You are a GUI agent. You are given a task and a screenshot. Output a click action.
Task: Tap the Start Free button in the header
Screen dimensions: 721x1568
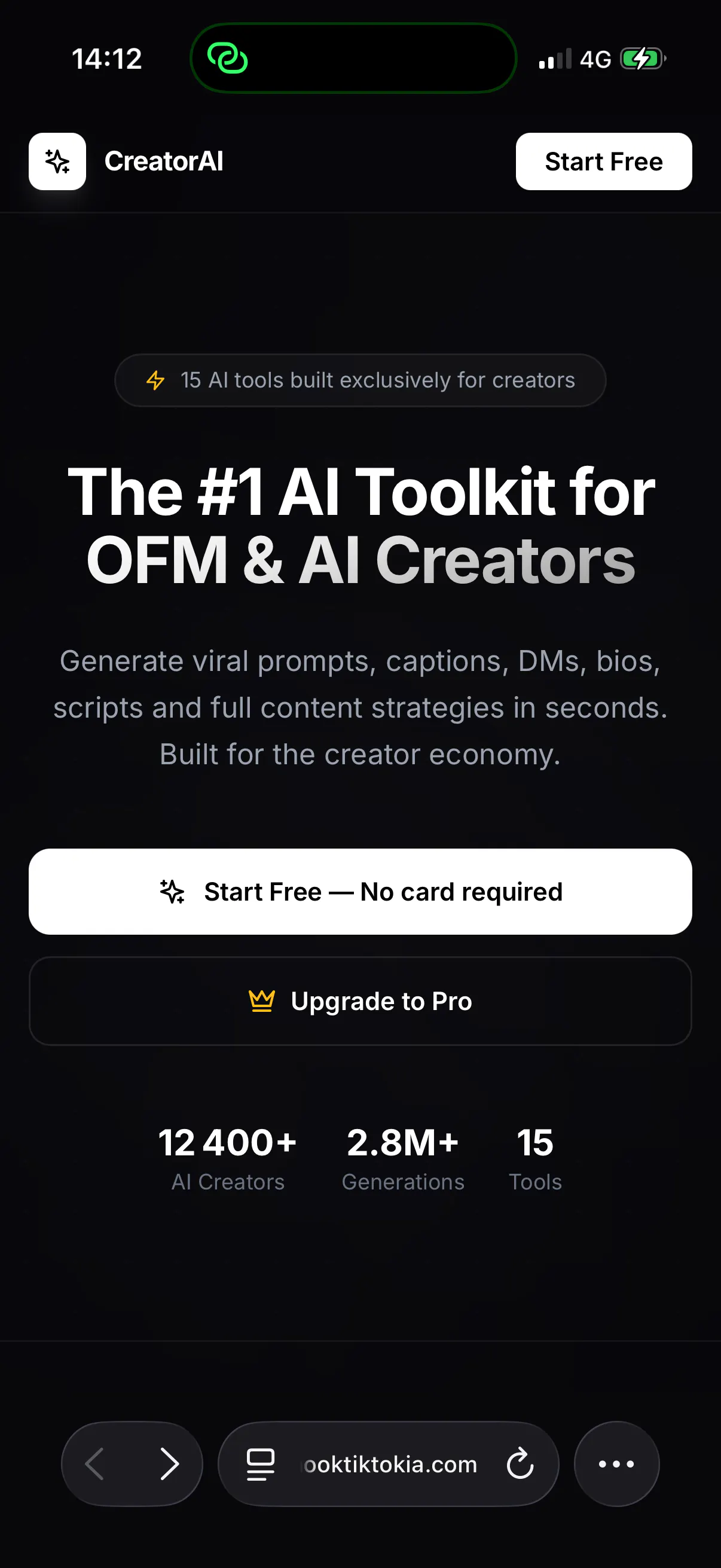pyautogui.click(x=604, y=161)
